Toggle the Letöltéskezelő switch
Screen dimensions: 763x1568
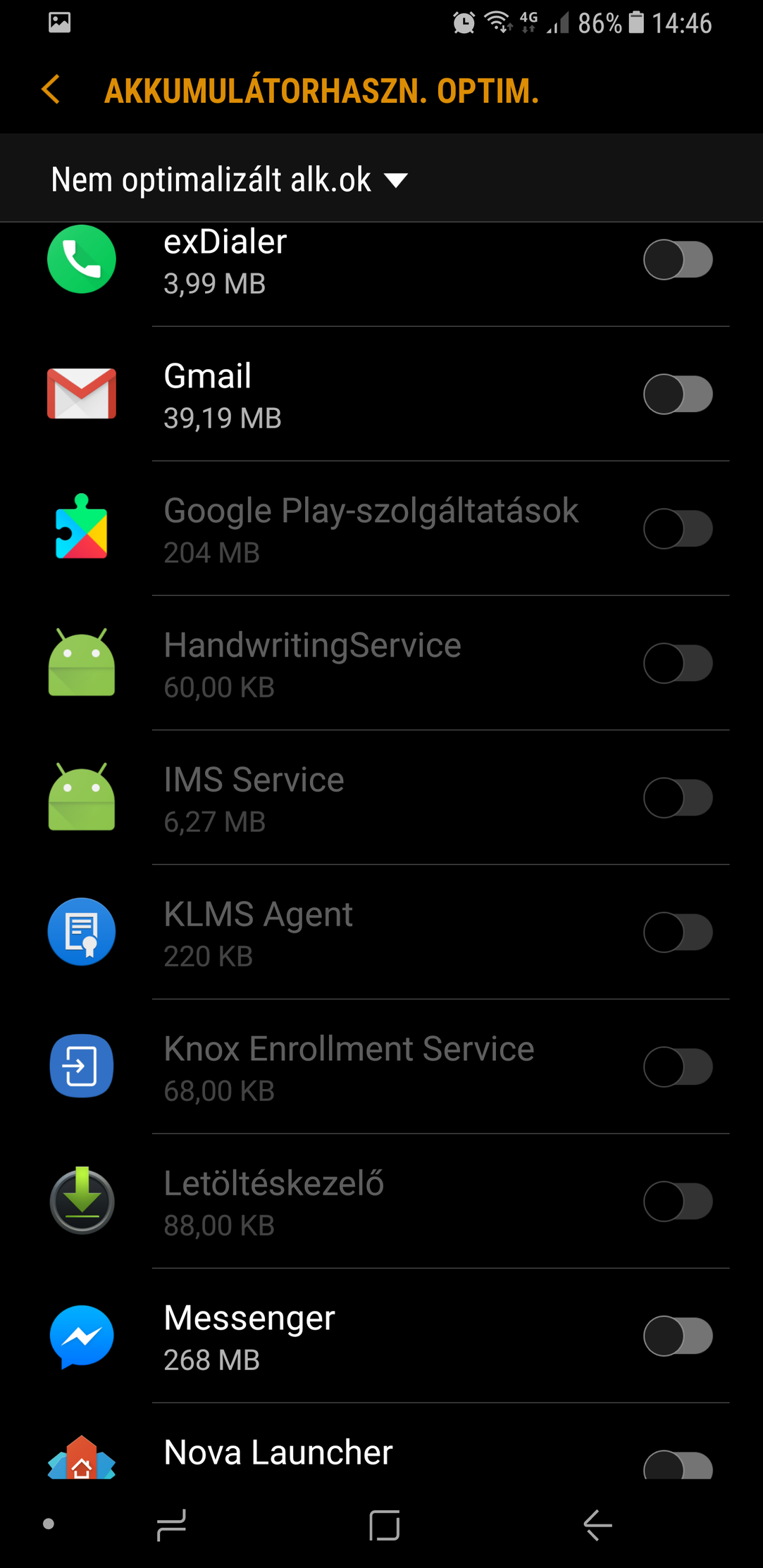(x=678, y=1202)
